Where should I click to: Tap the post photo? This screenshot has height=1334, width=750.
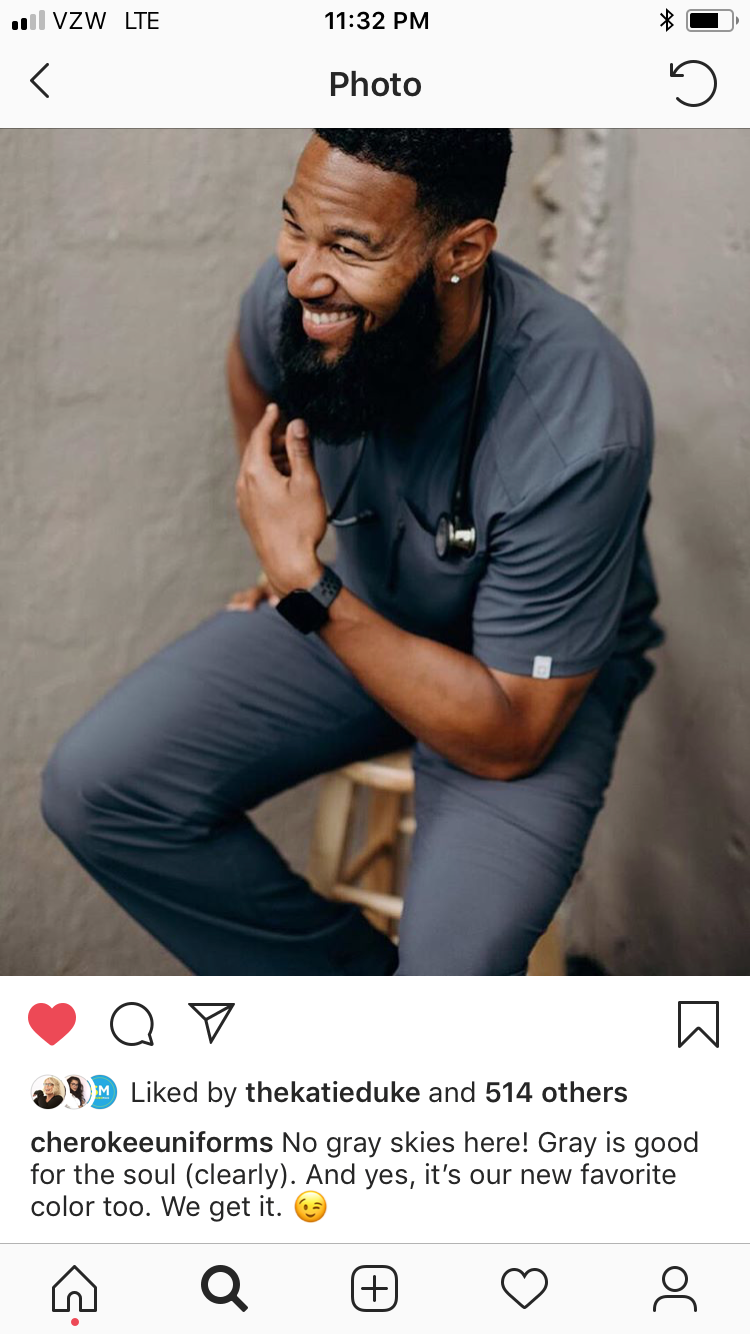click(x=375, y=552)
